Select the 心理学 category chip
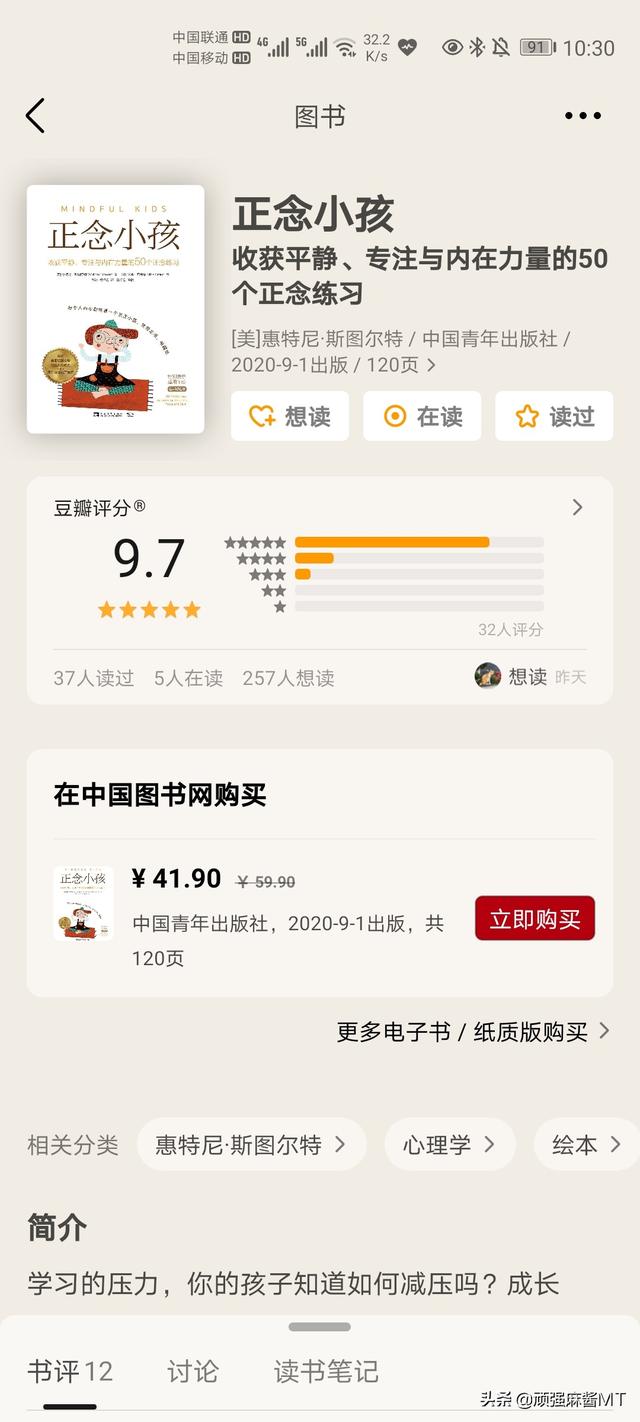This screenshot has height=1422, width=640. pyautogui.click(x=449, y=1145)
